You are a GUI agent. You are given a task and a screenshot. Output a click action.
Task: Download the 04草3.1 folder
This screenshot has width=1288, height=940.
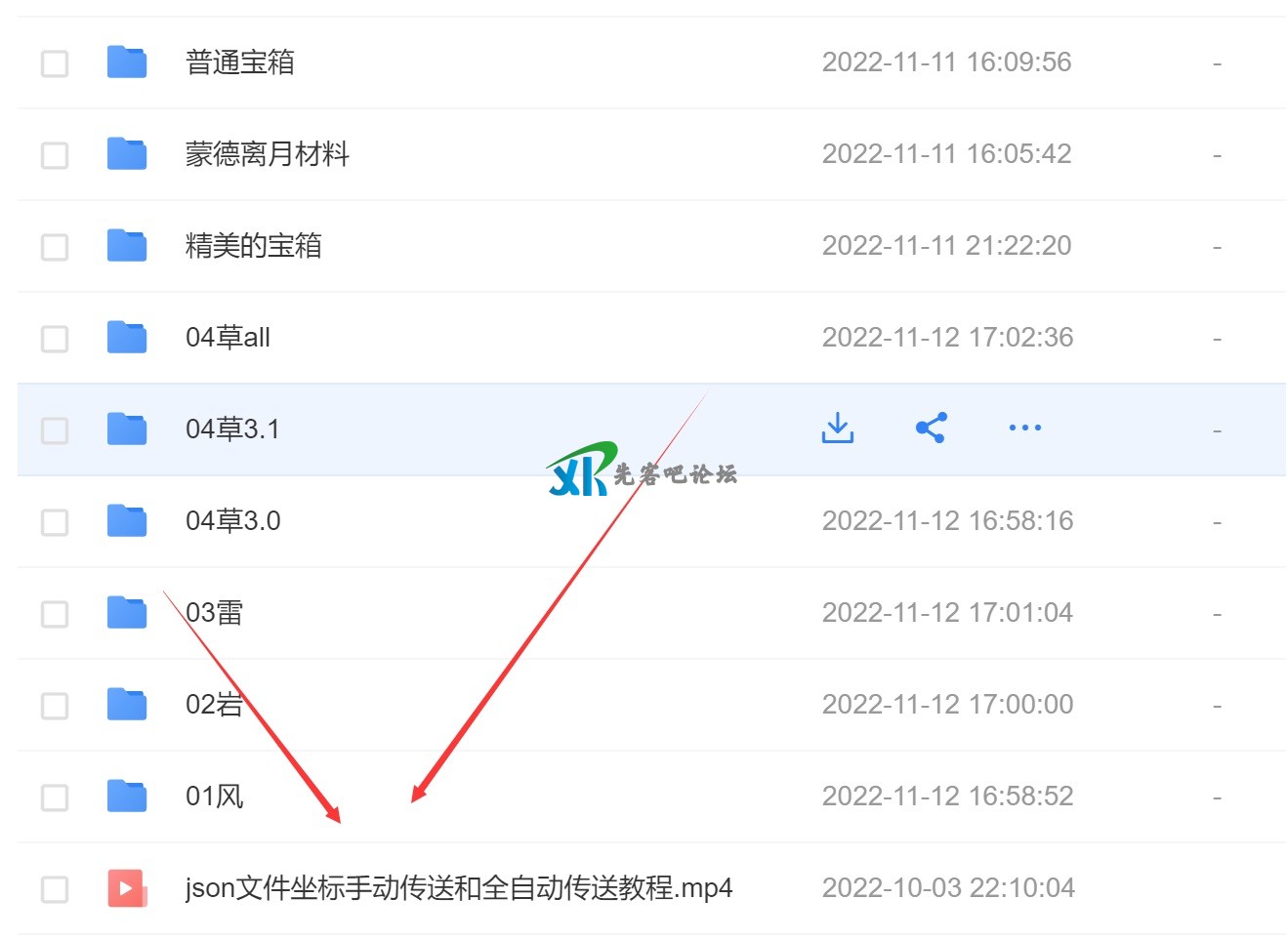point(838,428)
